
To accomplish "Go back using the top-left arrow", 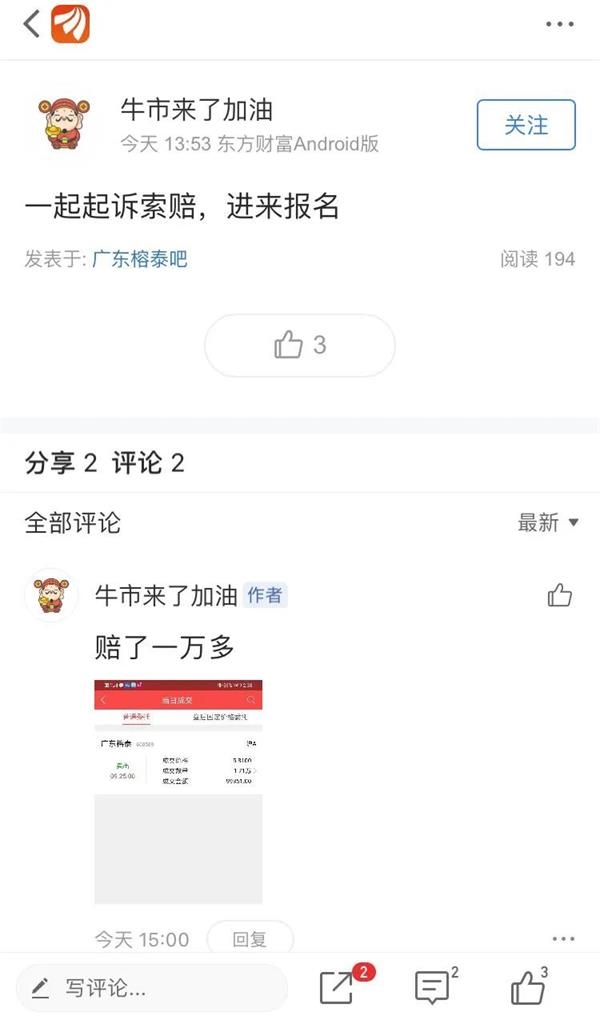I will (x=32, y=24).
